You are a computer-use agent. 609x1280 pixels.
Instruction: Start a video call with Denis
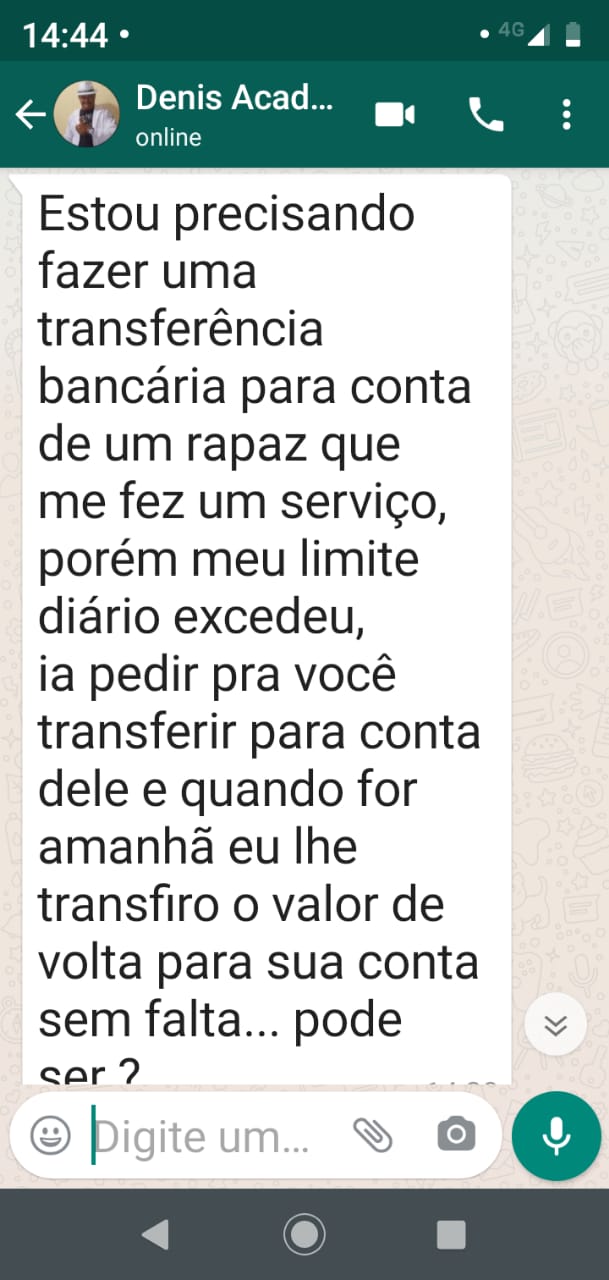pos(395,116)
